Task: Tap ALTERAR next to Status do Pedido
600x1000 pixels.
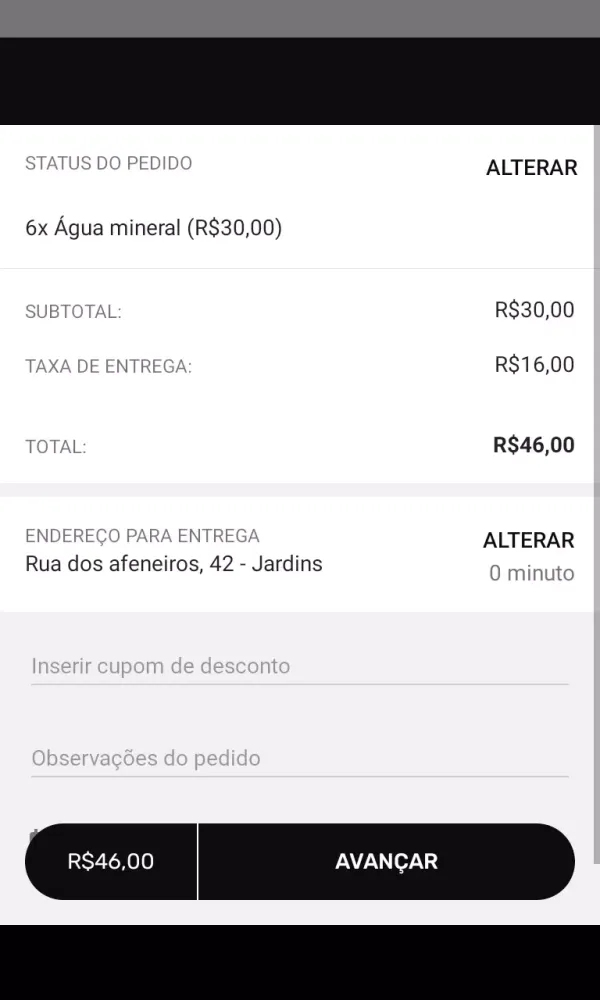Action: (531, 168)
